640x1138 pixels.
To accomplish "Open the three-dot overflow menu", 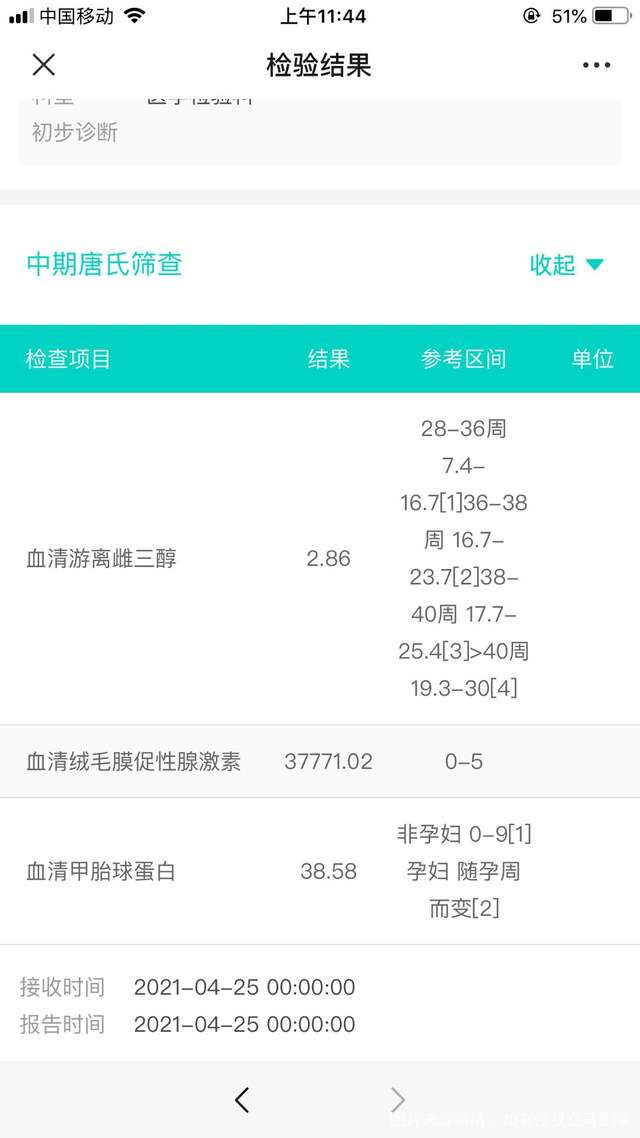I will [596, 65].
